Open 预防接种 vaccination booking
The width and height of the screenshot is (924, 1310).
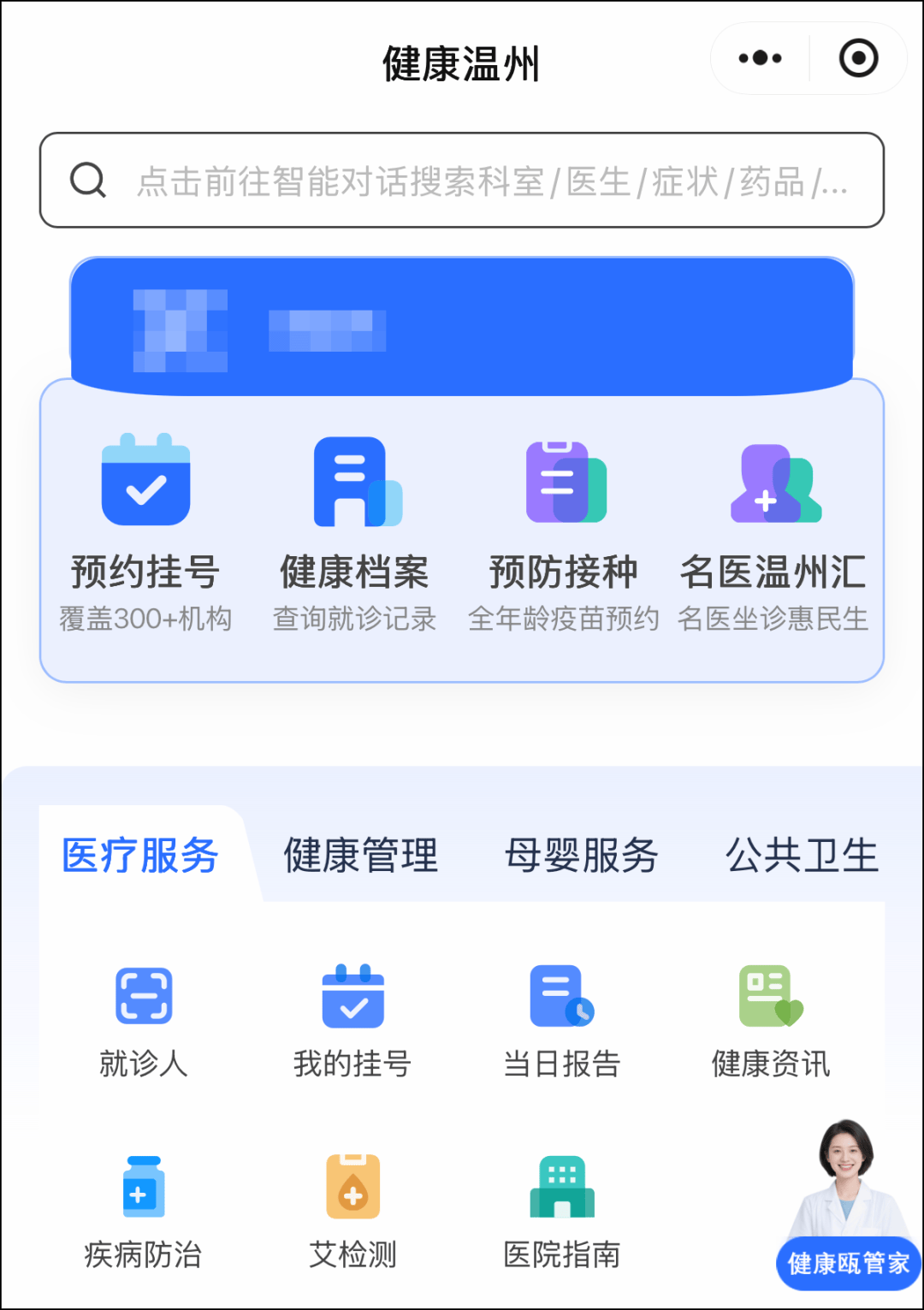tap(564, 531)
